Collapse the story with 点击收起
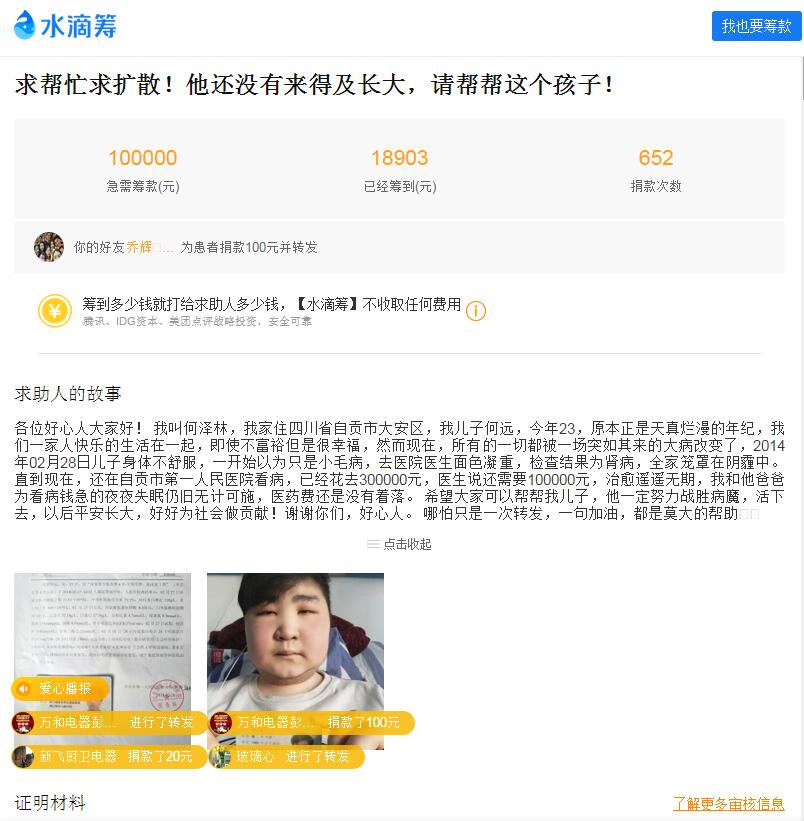The width and height of the screenshot is (804, 821). (x=400, y=544)
